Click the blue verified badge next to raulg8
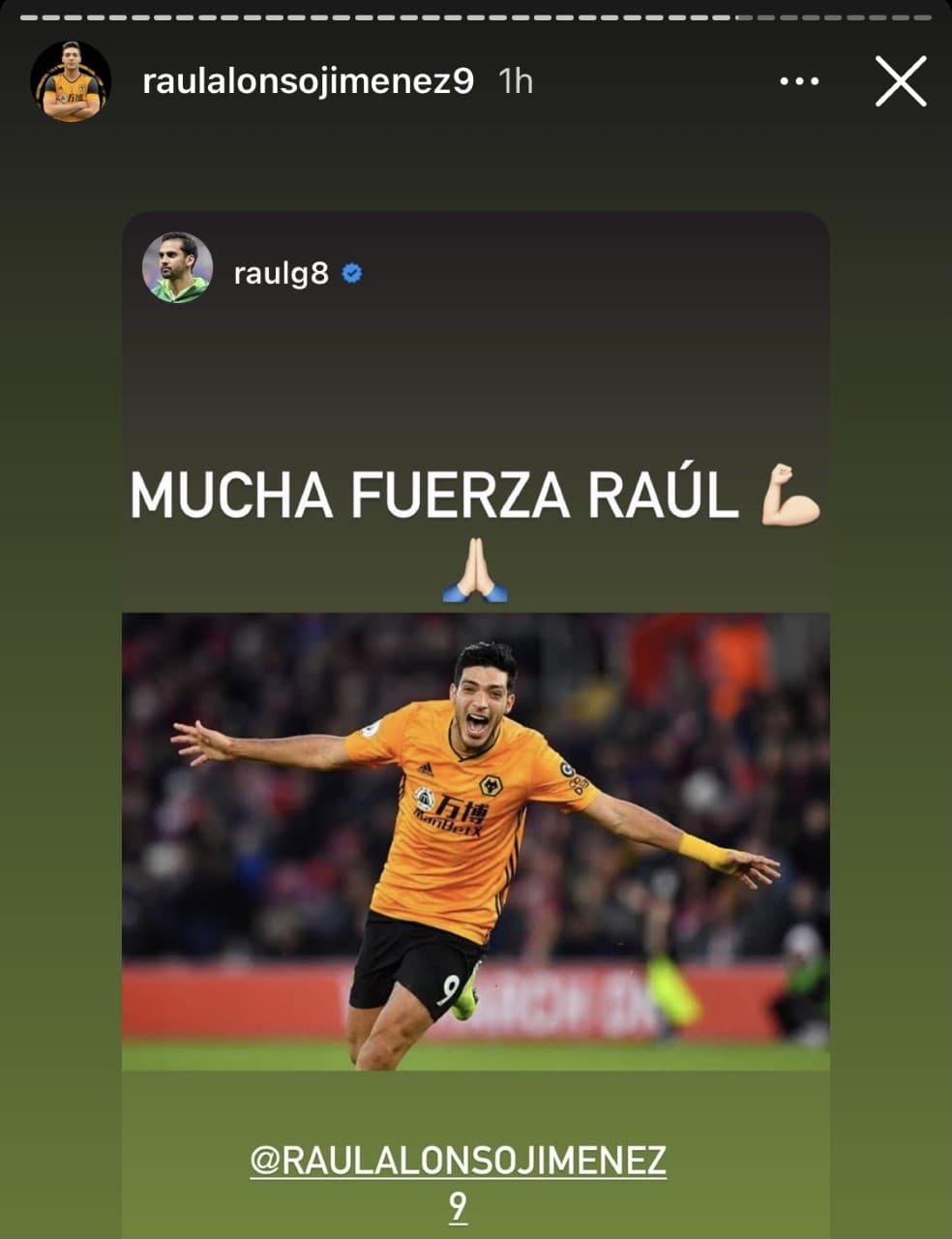Viewport: 952px width, 1239px height. 352,273
